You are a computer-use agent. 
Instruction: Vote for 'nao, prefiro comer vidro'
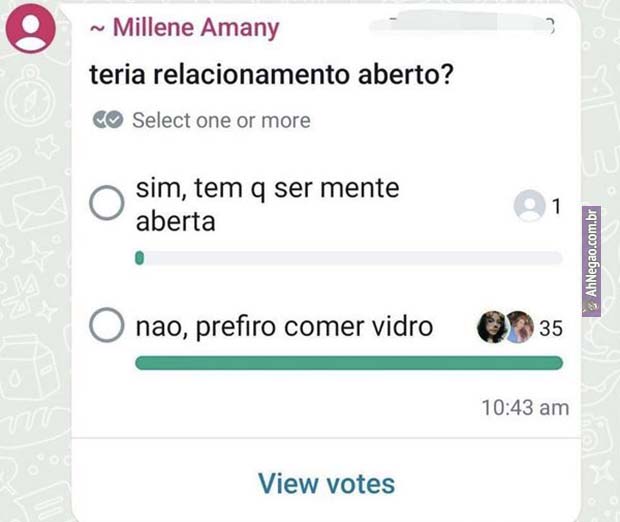[x=106, y=326]
